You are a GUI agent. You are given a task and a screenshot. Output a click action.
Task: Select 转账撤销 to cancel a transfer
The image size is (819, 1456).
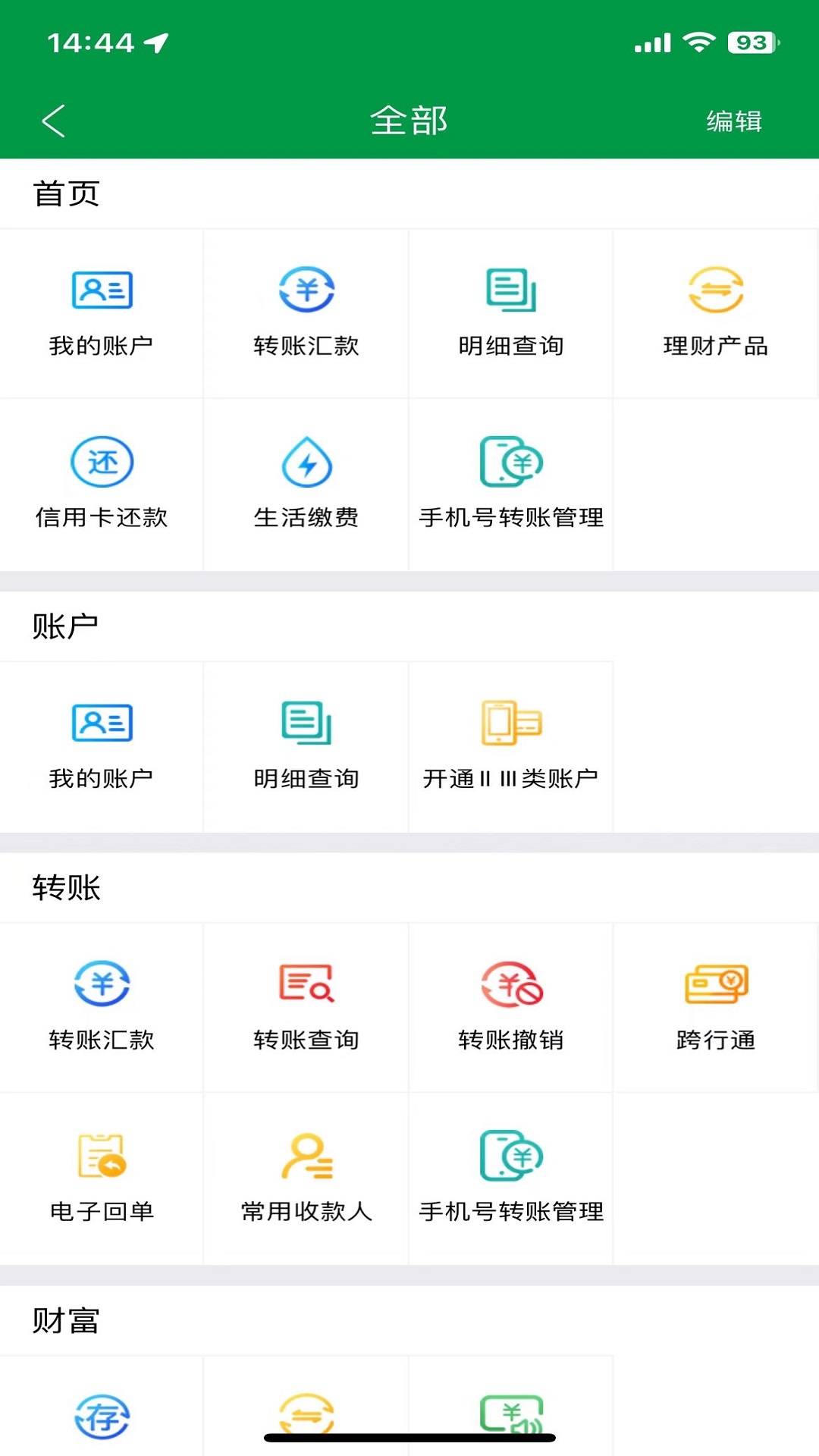(x=511, y=1009)
